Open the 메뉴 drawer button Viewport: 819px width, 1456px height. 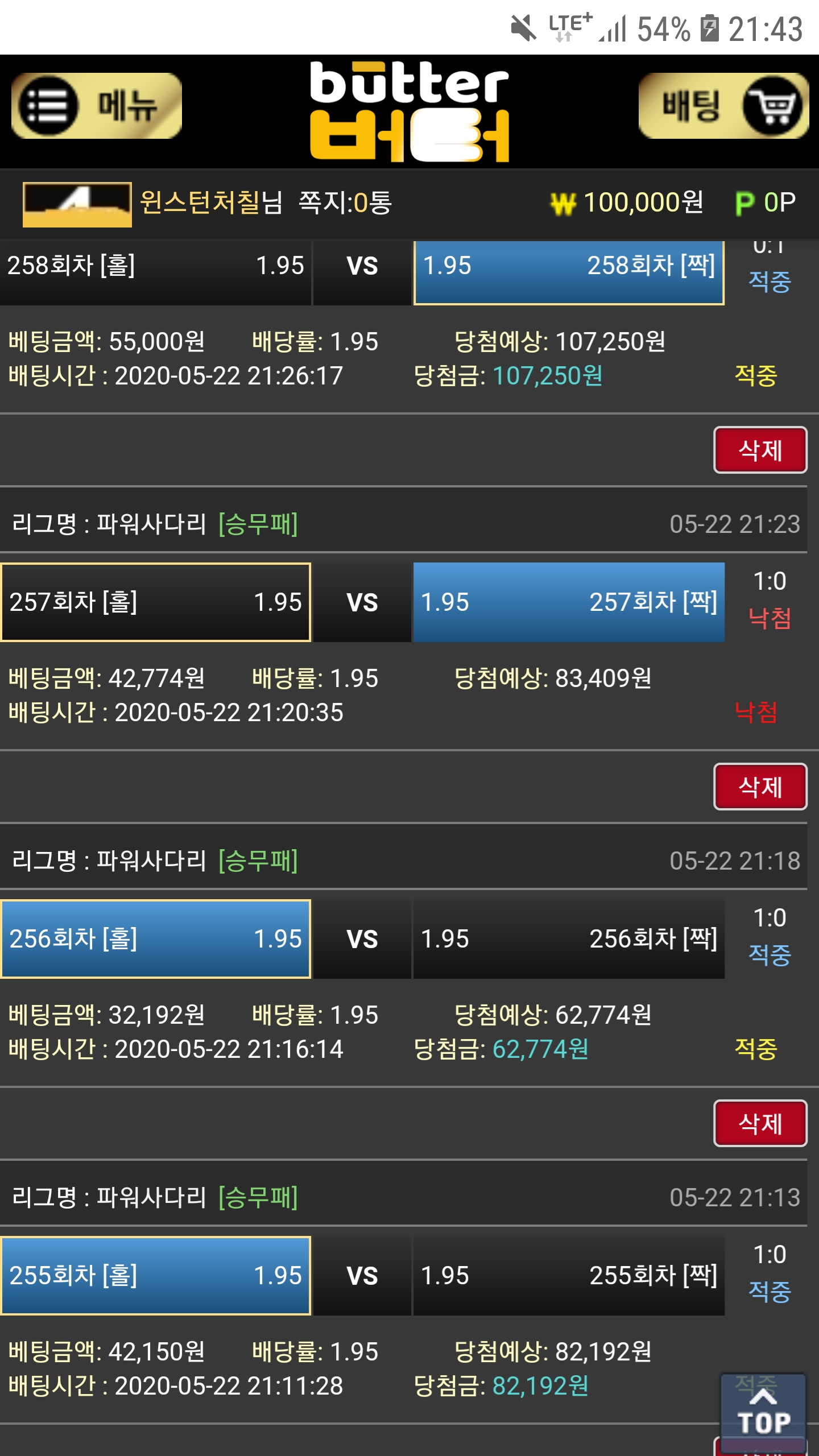[x=97, y=106]
